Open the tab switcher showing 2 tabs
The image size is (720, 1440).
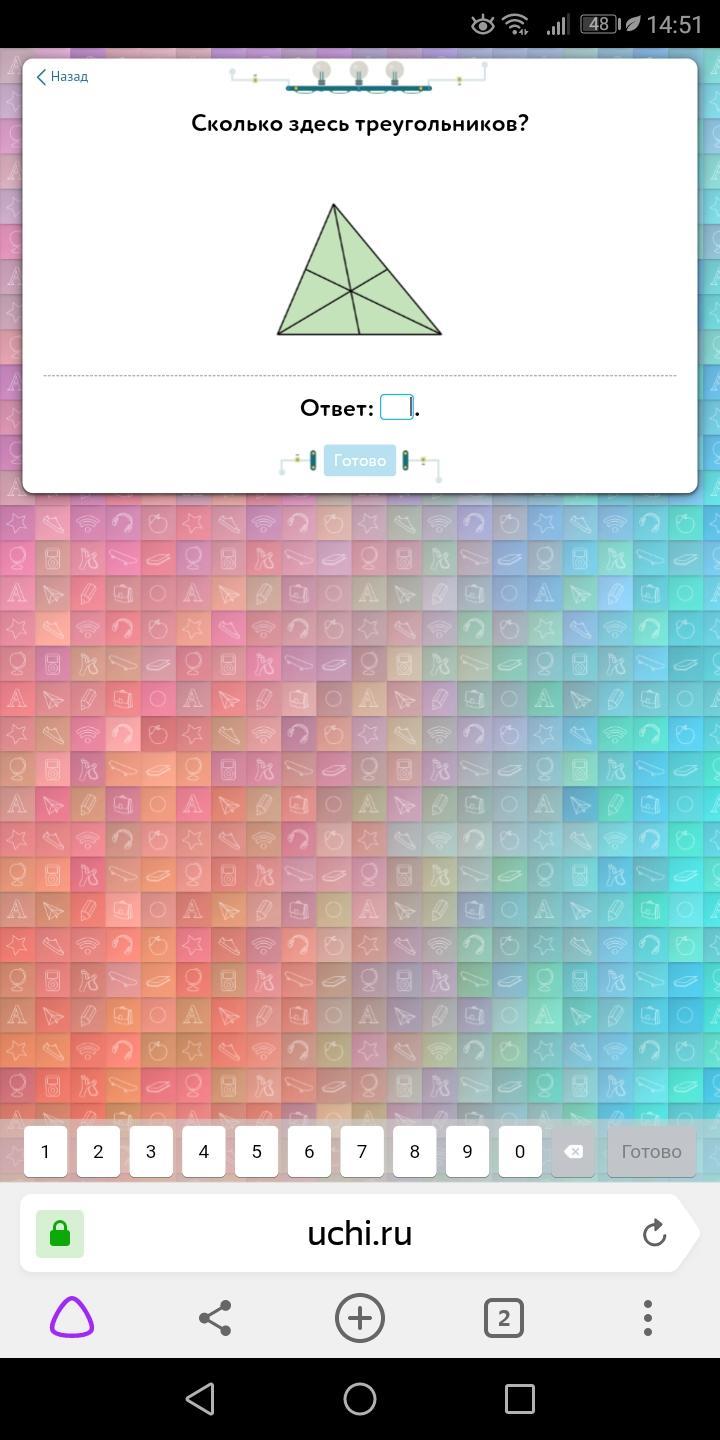[503, 1318]
